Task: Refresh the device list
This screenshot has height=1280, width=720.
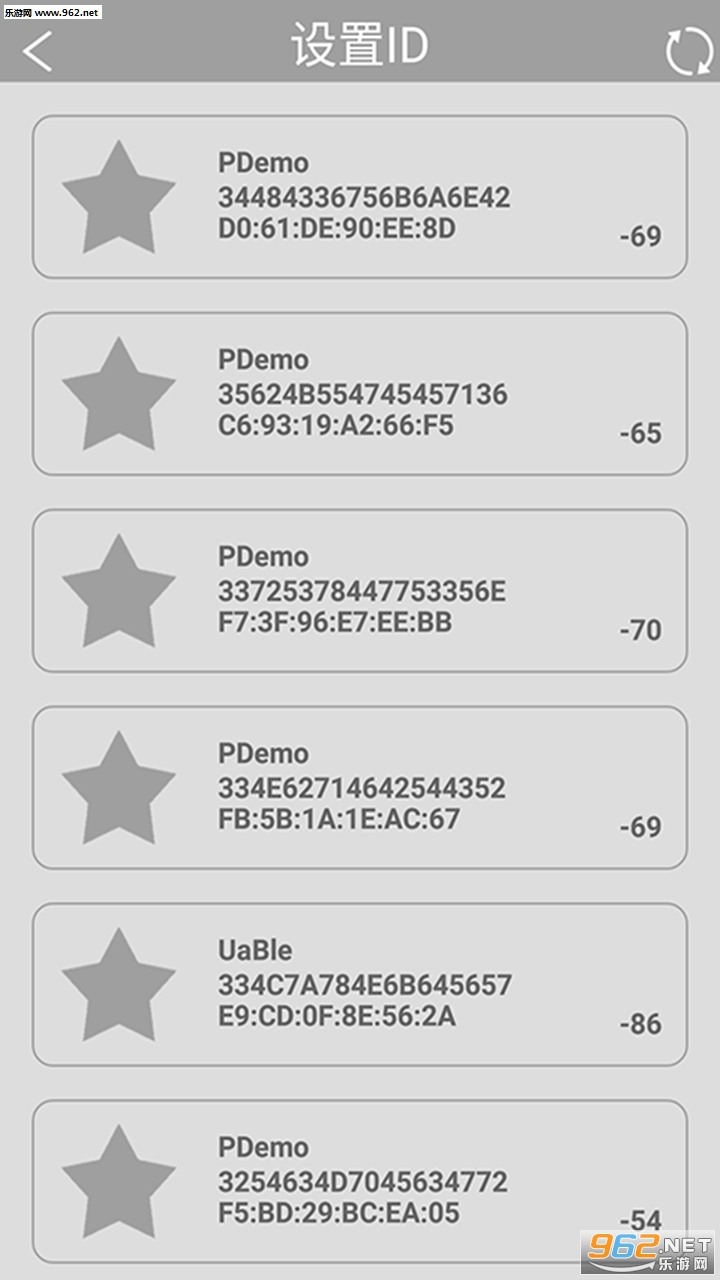Action: tap(688, 50)
